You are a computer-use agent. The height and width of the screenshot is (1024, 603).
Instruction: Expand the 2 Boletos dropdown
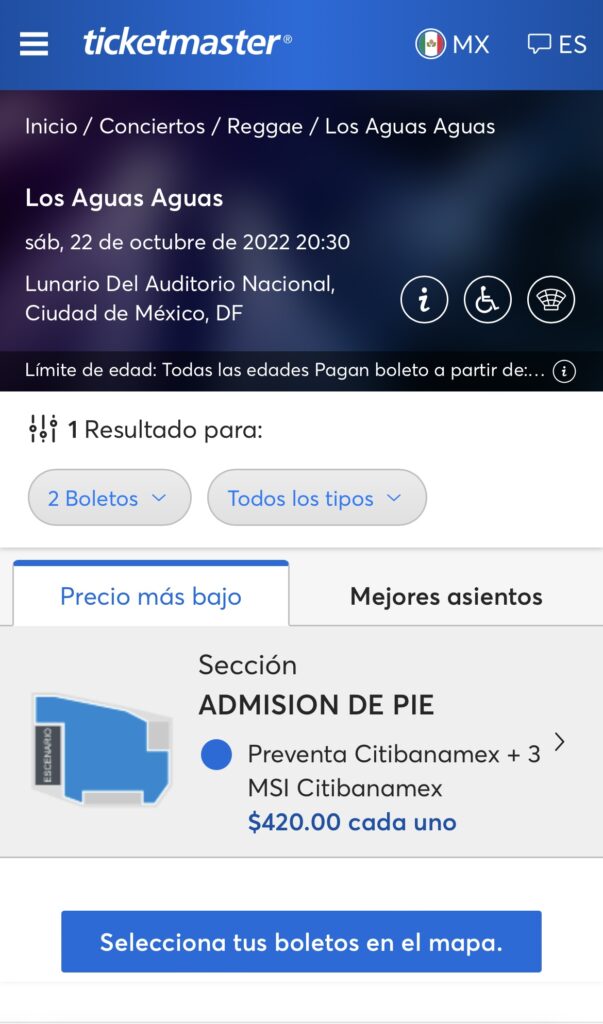109,498
